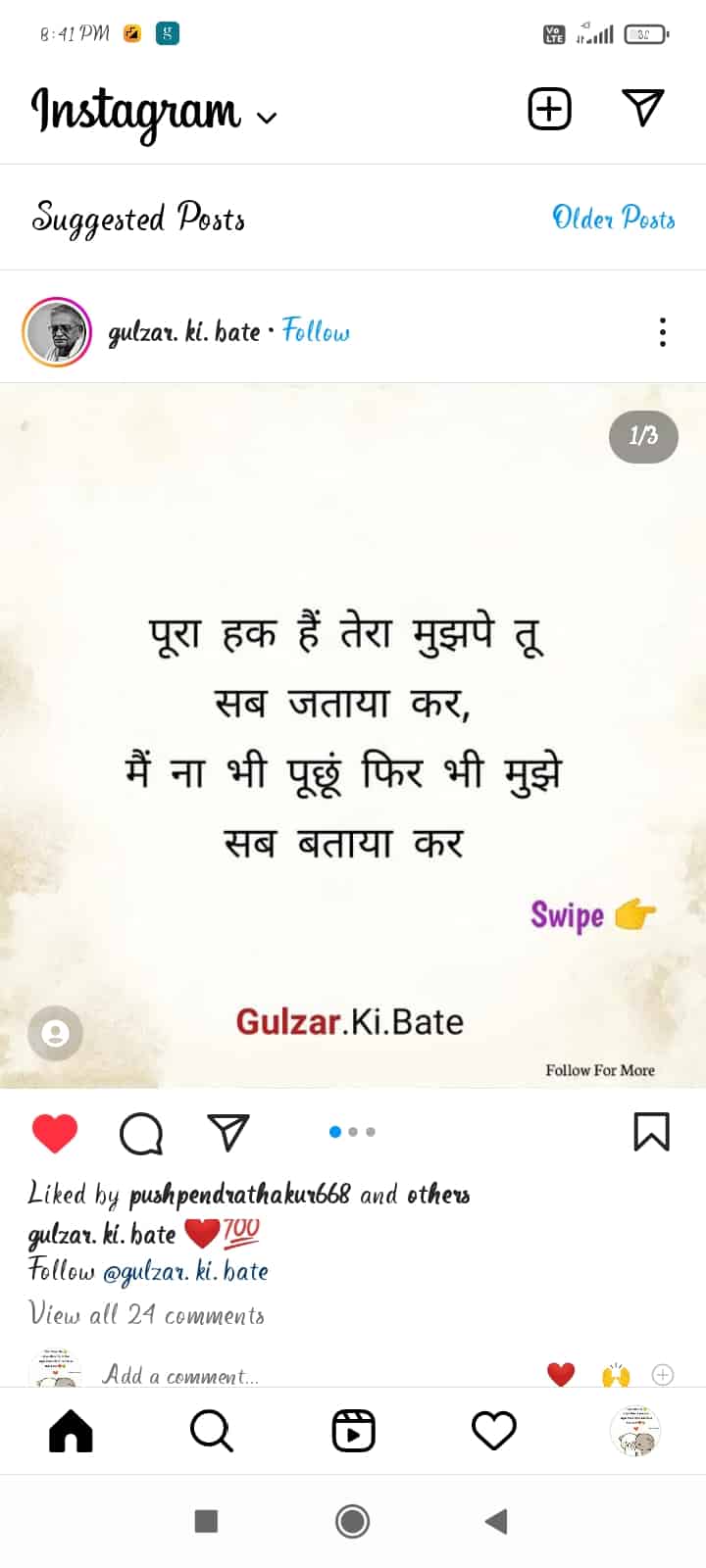The height and width of the screenshot is (1568, 706).
Task: Go to Home tab
Action: pyautogui.click(x=71, y=1431)
